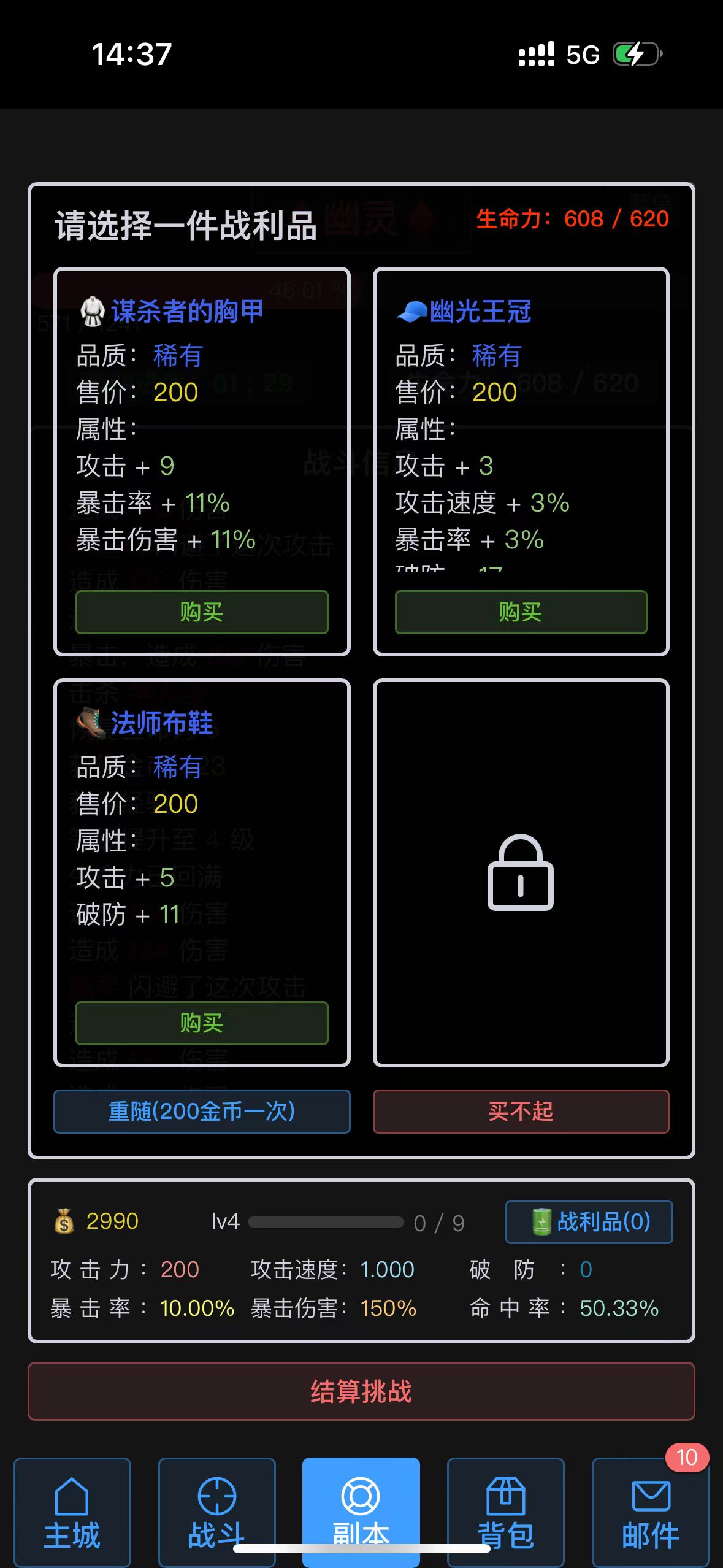Open the 背包 tab
This screenshot has height=1568, width=723.
point(506,1512)
